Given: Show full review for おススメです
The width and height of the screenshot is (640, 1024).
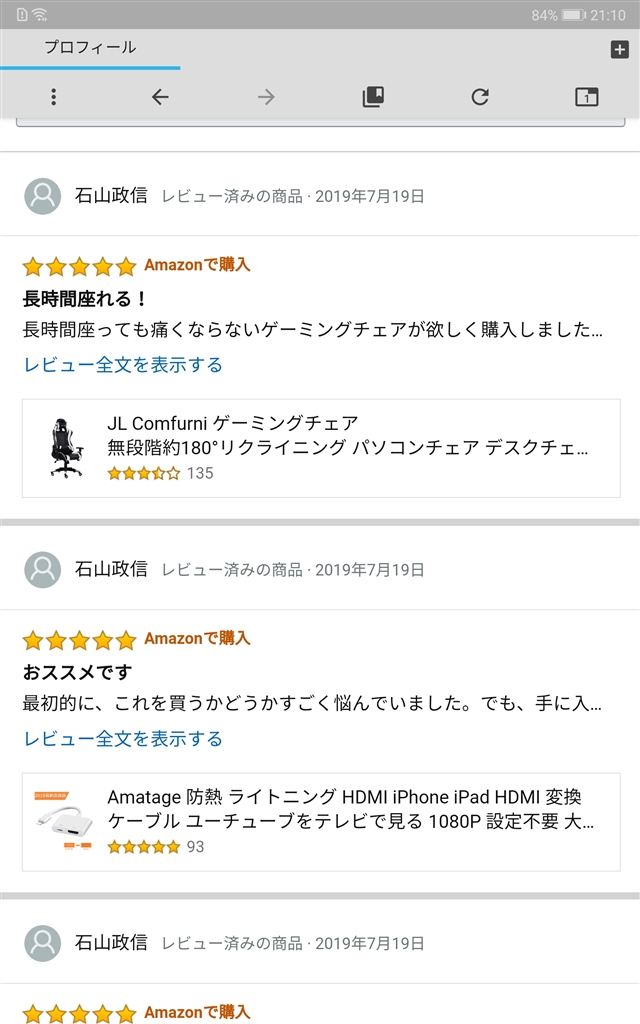Looking at the screenshot, I should 123,739.
